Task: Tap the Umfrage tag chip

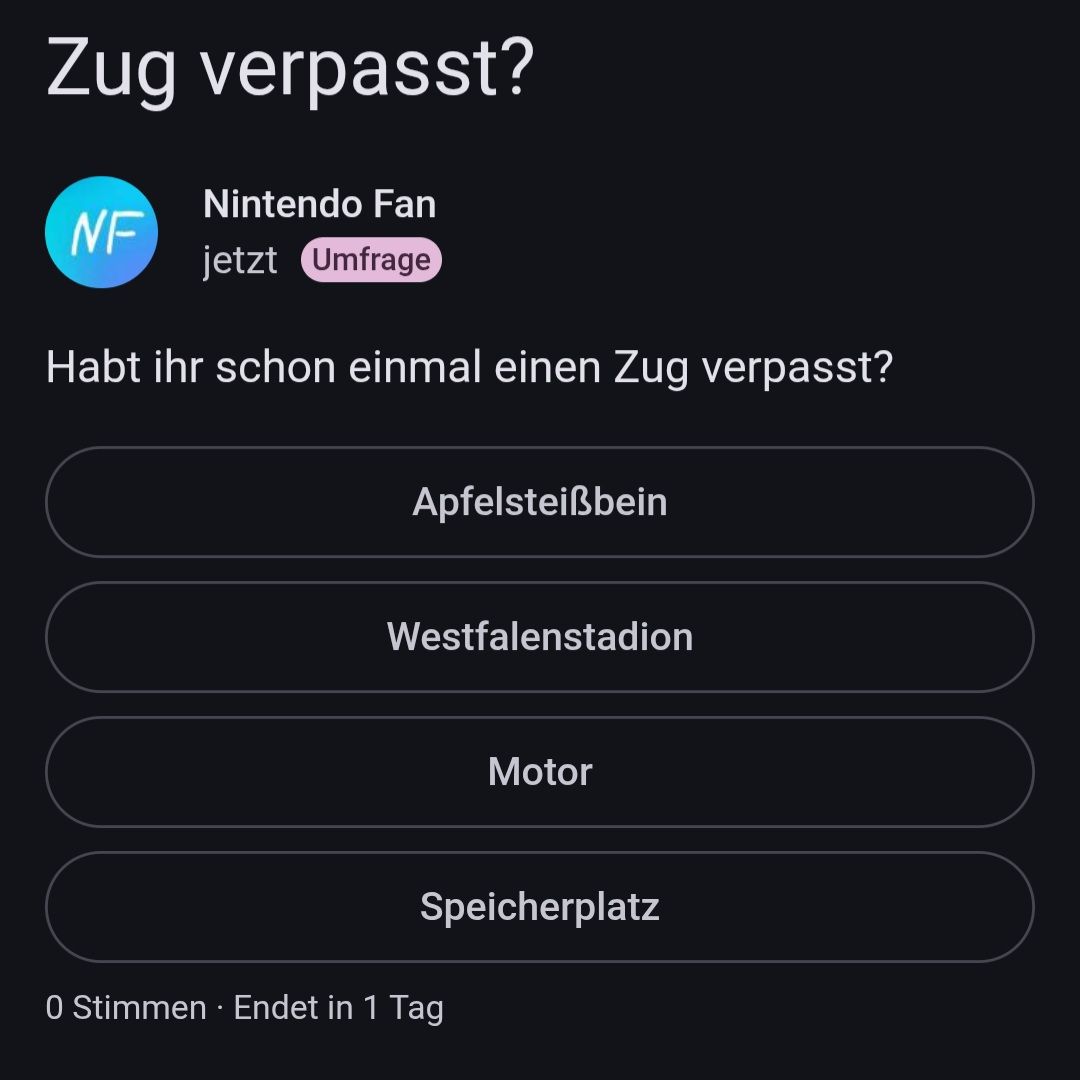Action: point(371,260)
